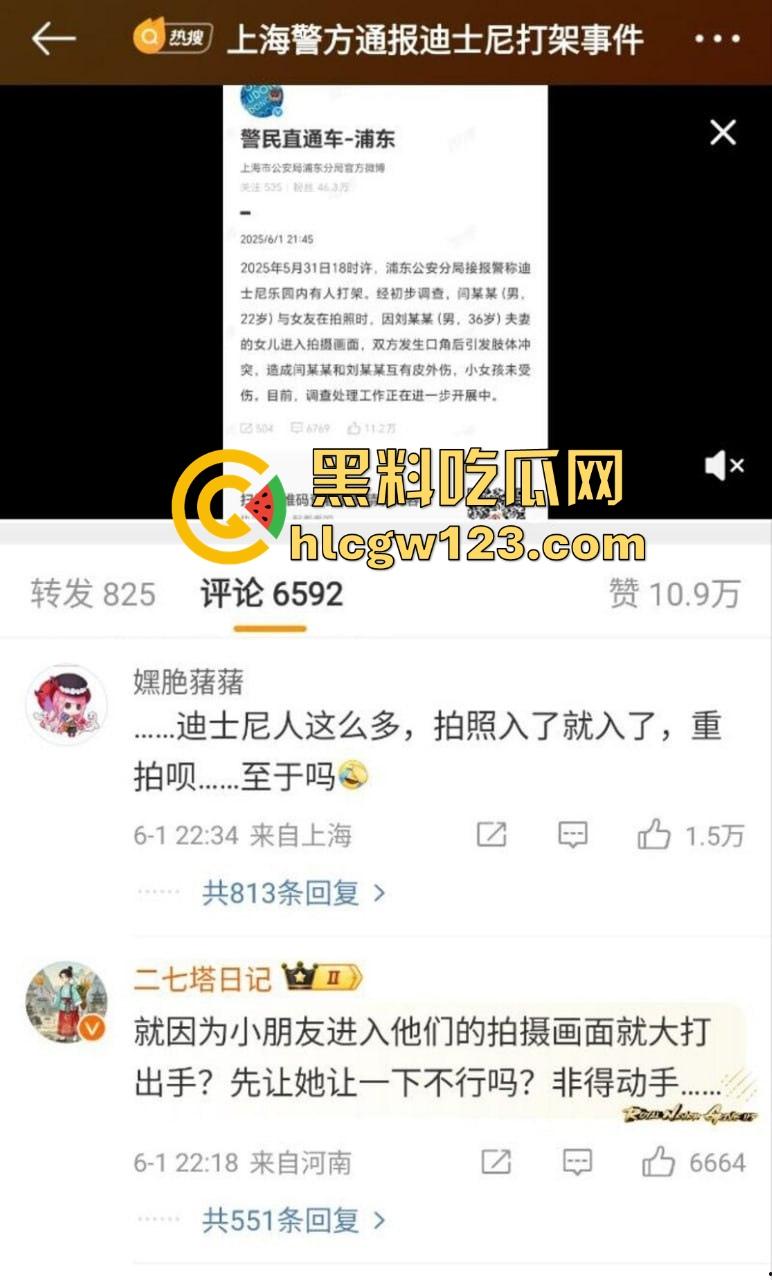Reply to 嫼脃豬豬's comment
772x1280 pixels.
(x=572, y=835)
